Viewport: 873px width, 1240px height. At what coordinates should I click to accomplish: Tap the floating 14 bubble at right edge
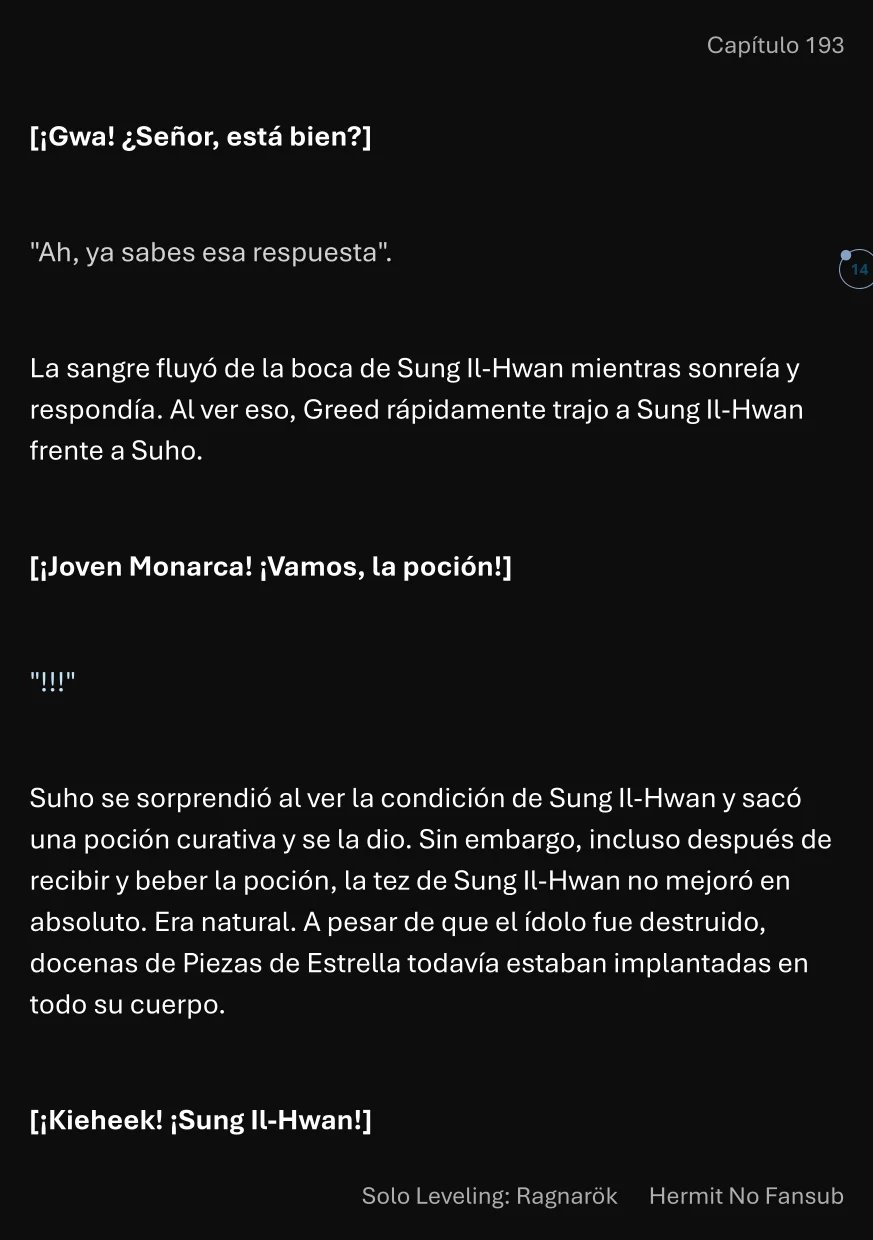coord(857,269)
